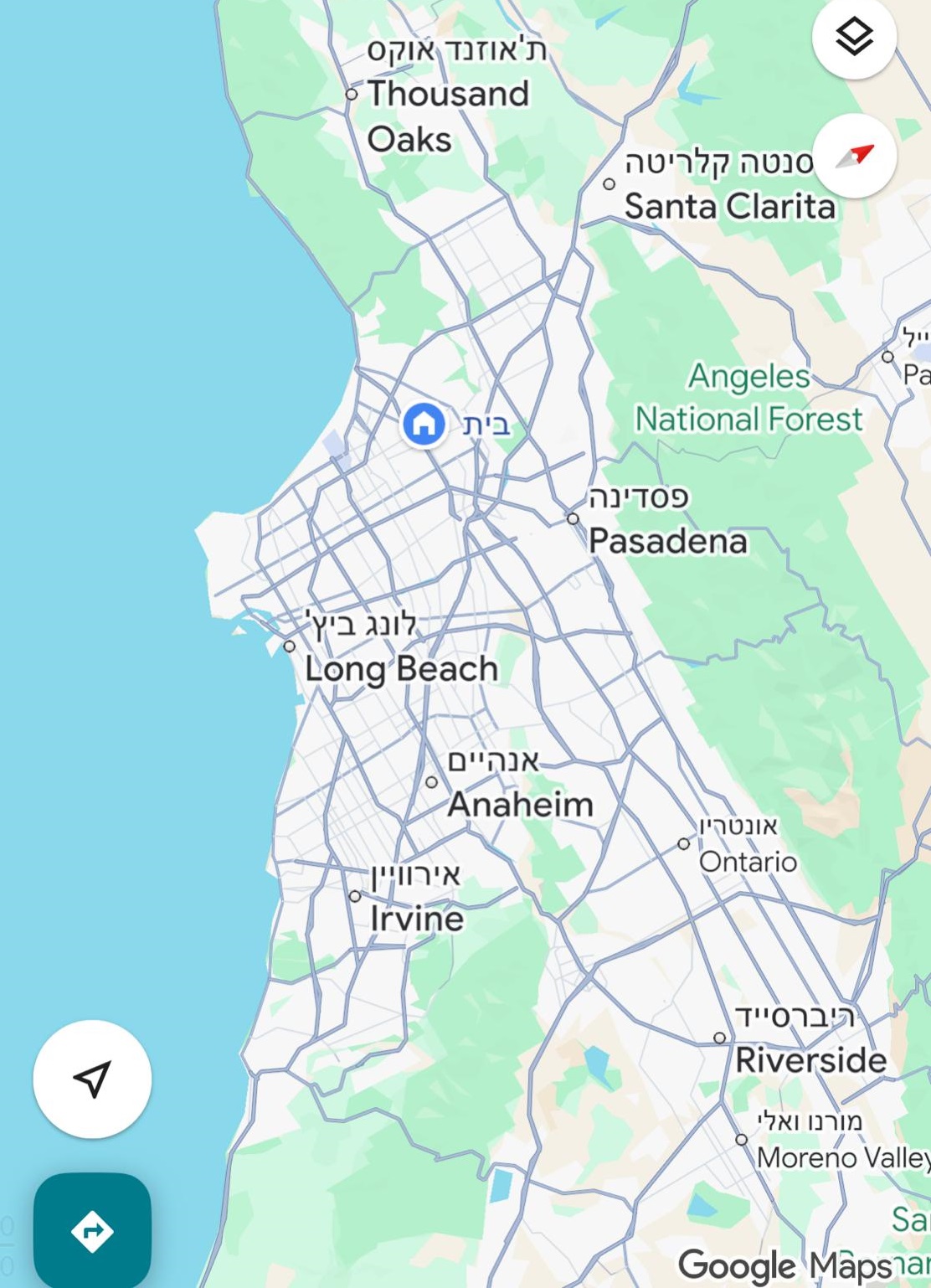Select Pasadena on the map
This screenshot has width=931, height=1288.
tap(667, 541)
